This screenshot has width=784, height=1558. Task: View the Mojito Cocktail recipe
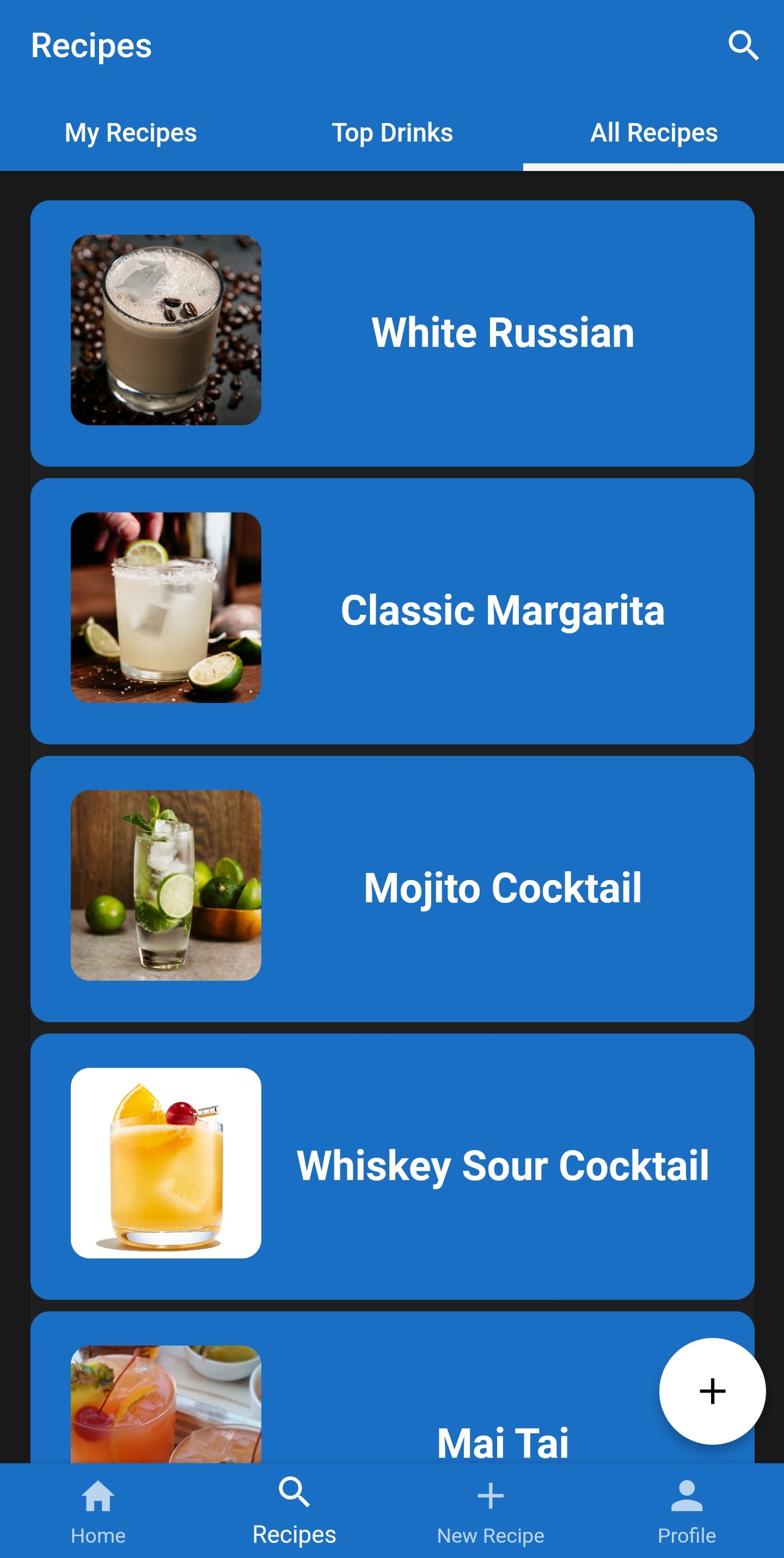tap(393, 889)
